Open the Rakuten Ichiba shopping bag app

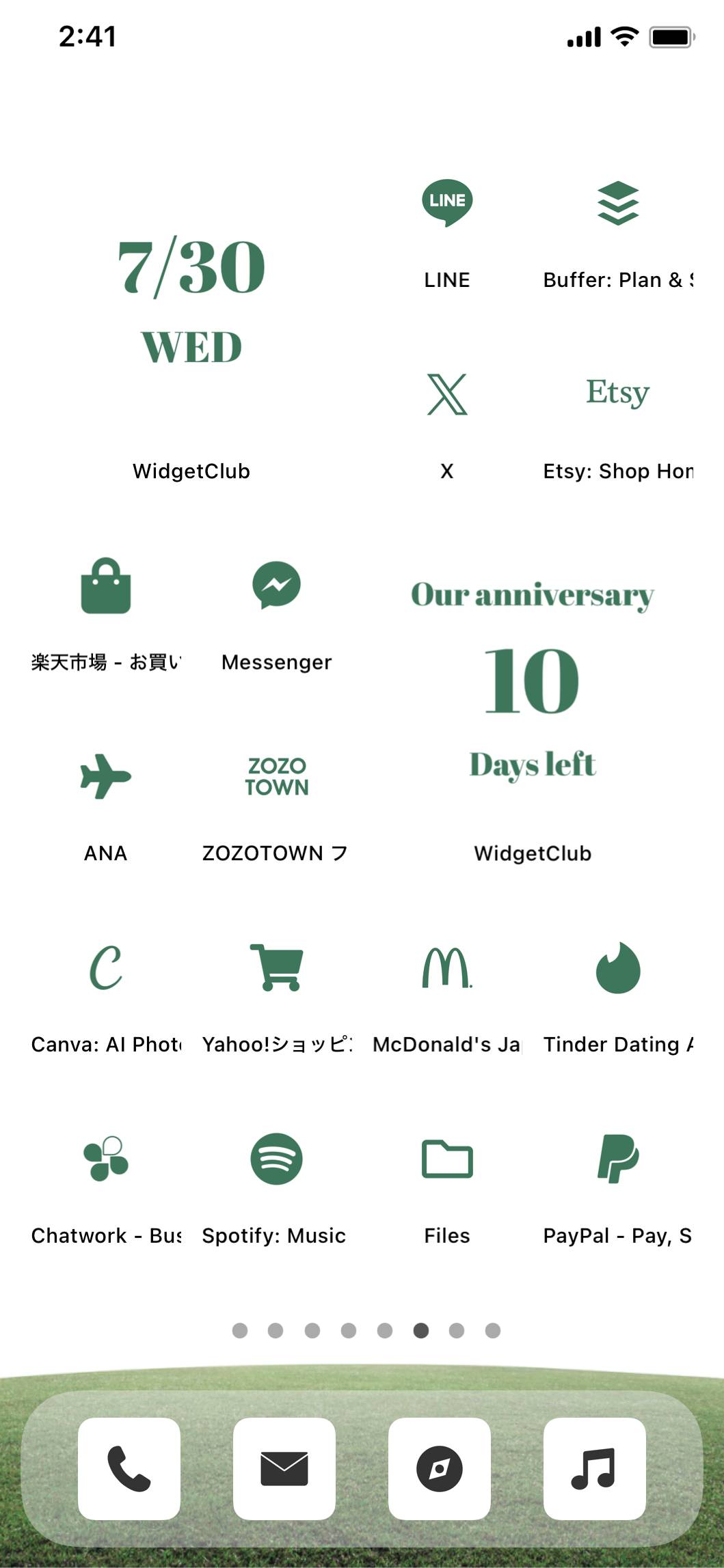[106, 586]
